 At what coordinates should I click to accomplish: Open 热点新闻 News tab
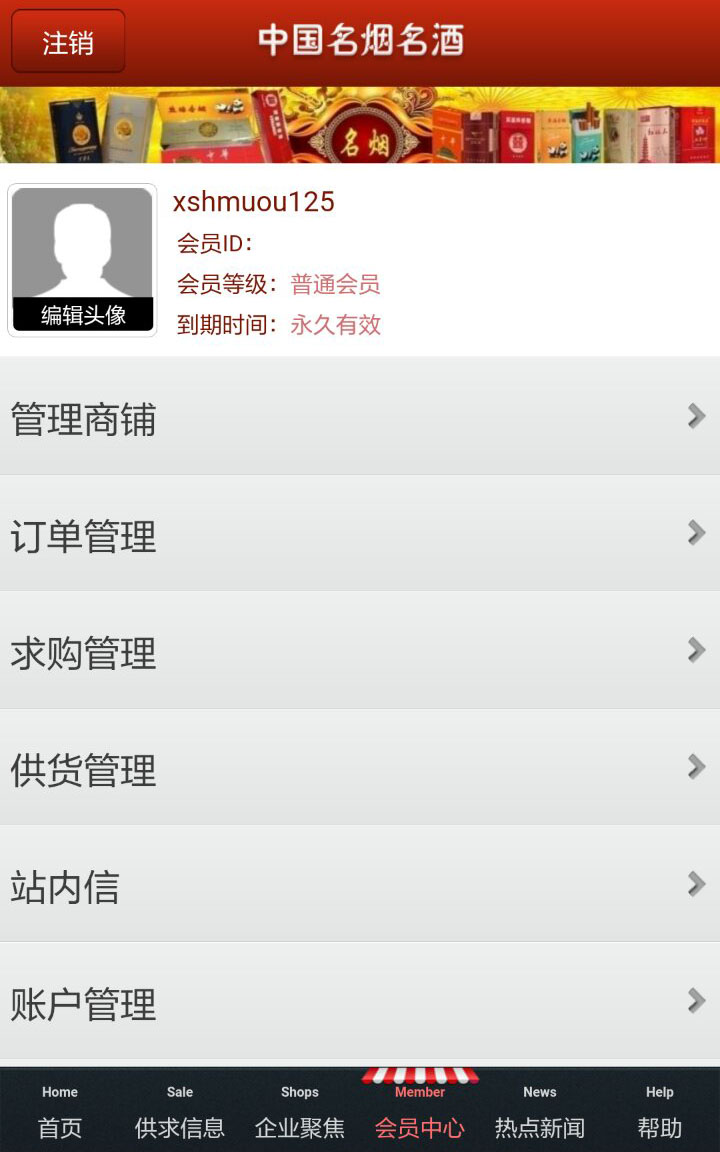click(x=540, y=1112)
